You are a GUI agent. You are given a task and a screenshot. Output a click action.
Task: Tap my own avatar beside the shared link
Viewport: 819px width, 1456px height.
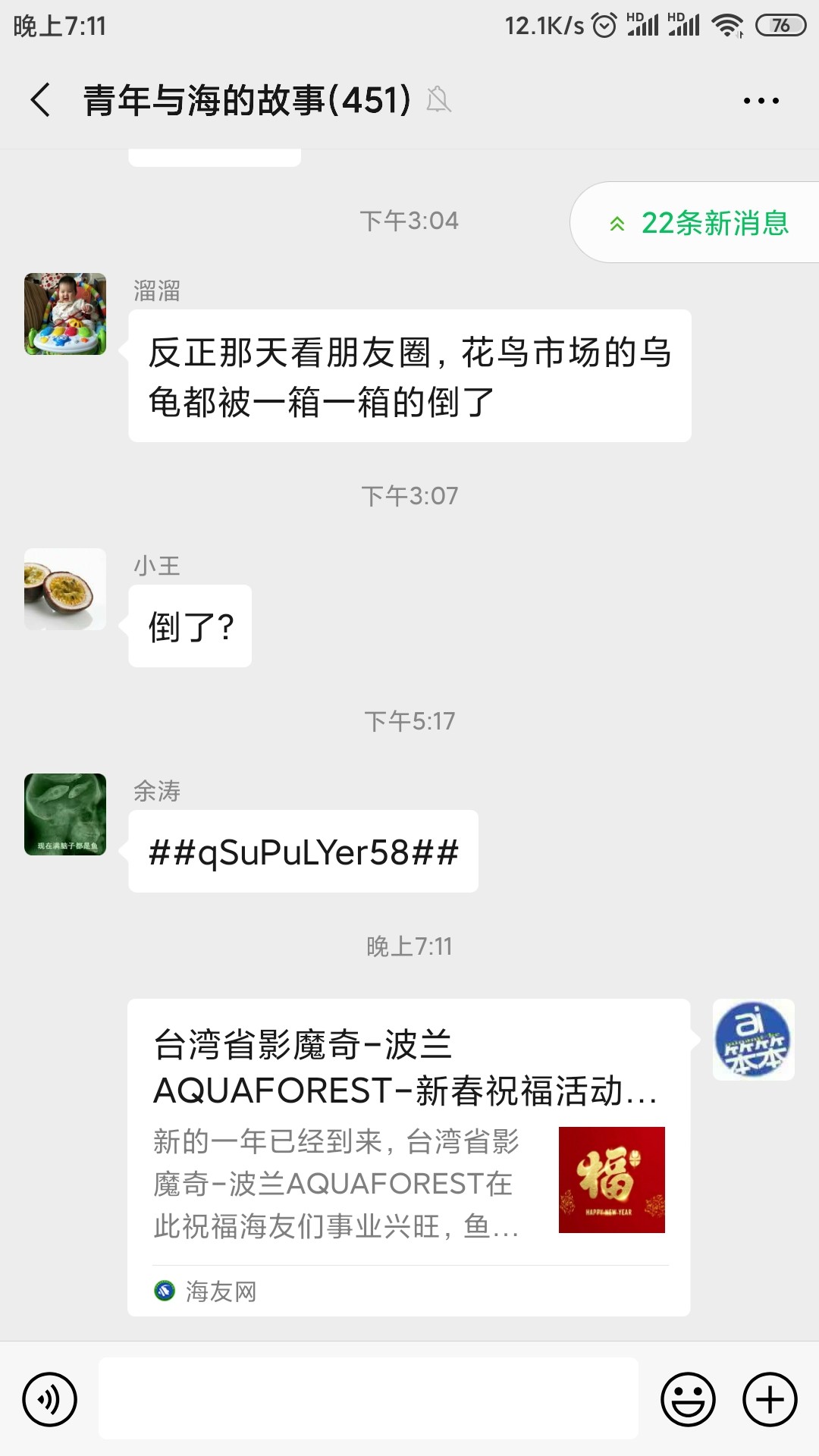(753, 1040)
